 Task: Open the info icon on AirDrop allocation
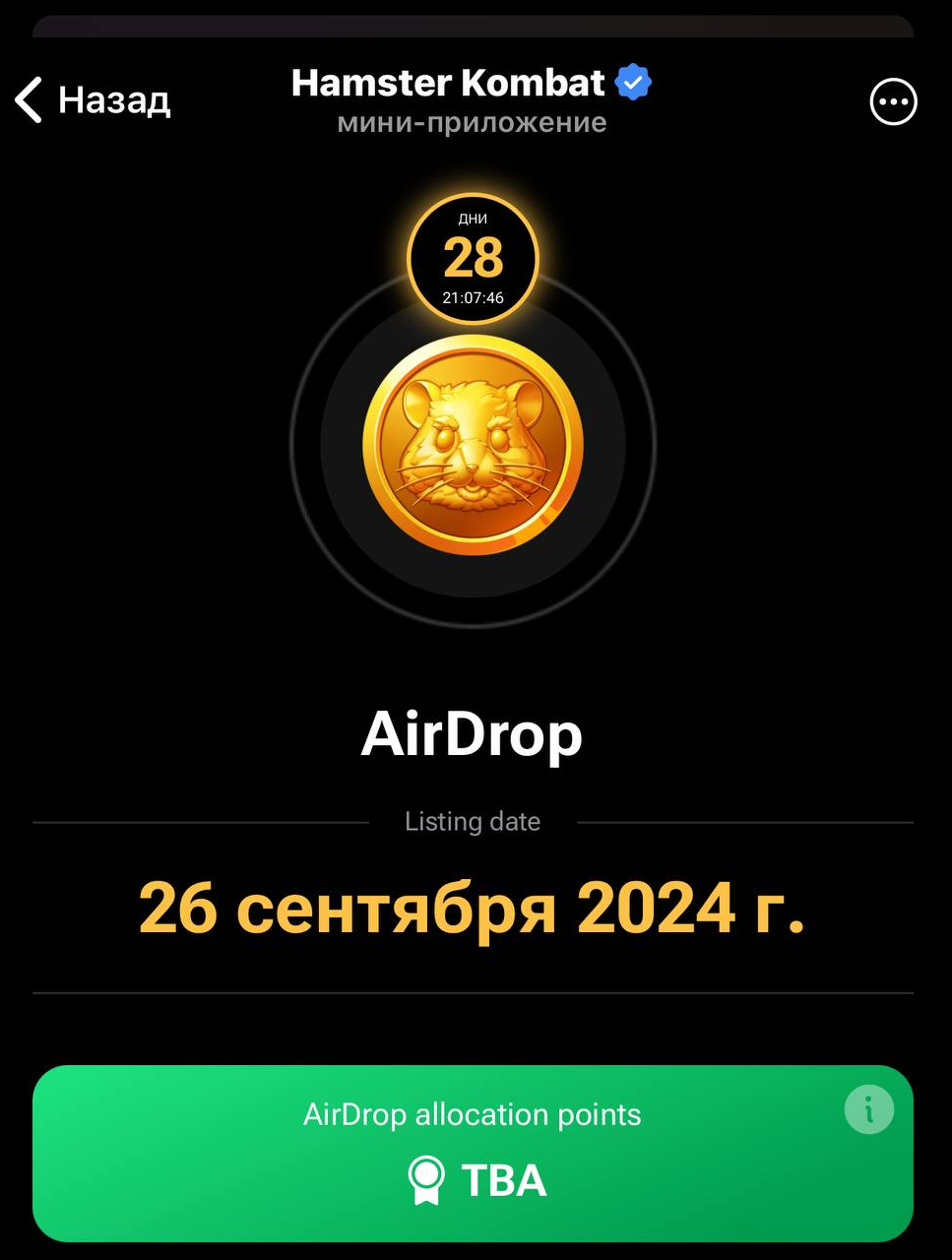click(868, 1110)
